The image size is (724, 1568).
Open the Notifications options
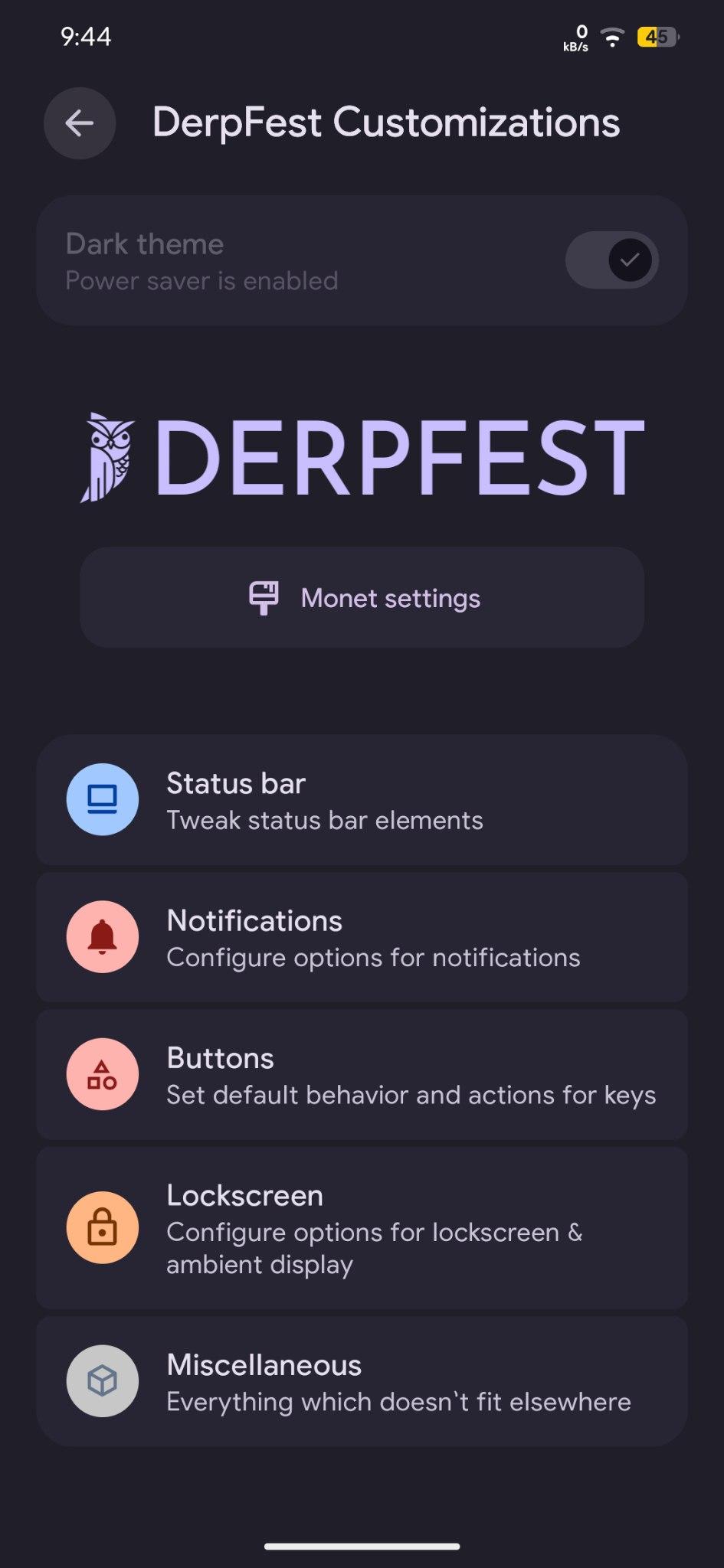tap(362, 937)
